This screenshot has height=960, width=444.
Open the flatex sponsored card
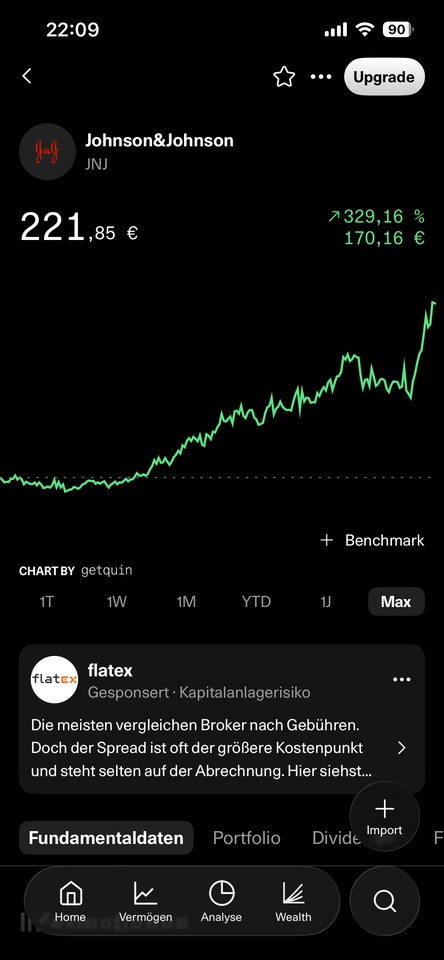pyautogui.click(x=222, y=719)
